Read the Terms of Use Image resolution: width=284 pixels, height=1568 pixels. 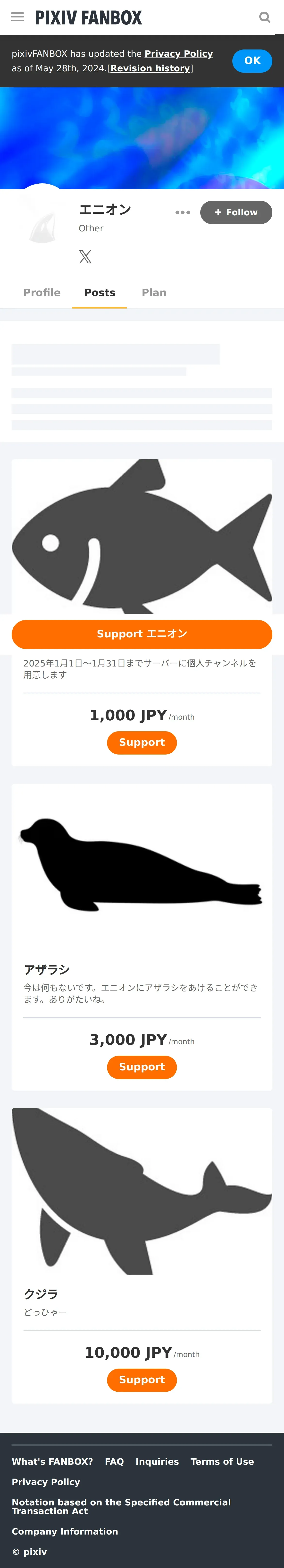pyautogui.click(x=222, y=1462)
